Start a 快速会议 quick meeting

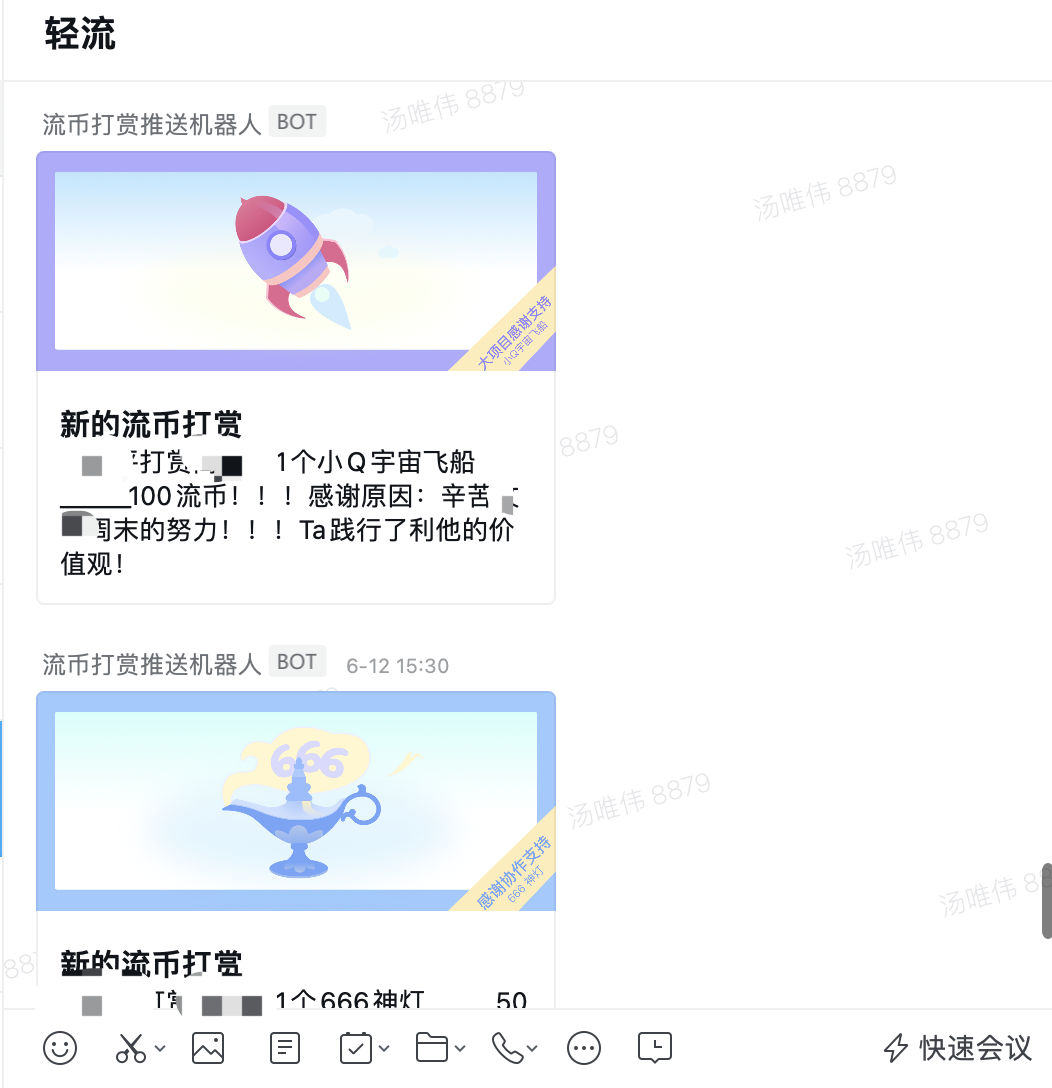[x=958, y=1048]
